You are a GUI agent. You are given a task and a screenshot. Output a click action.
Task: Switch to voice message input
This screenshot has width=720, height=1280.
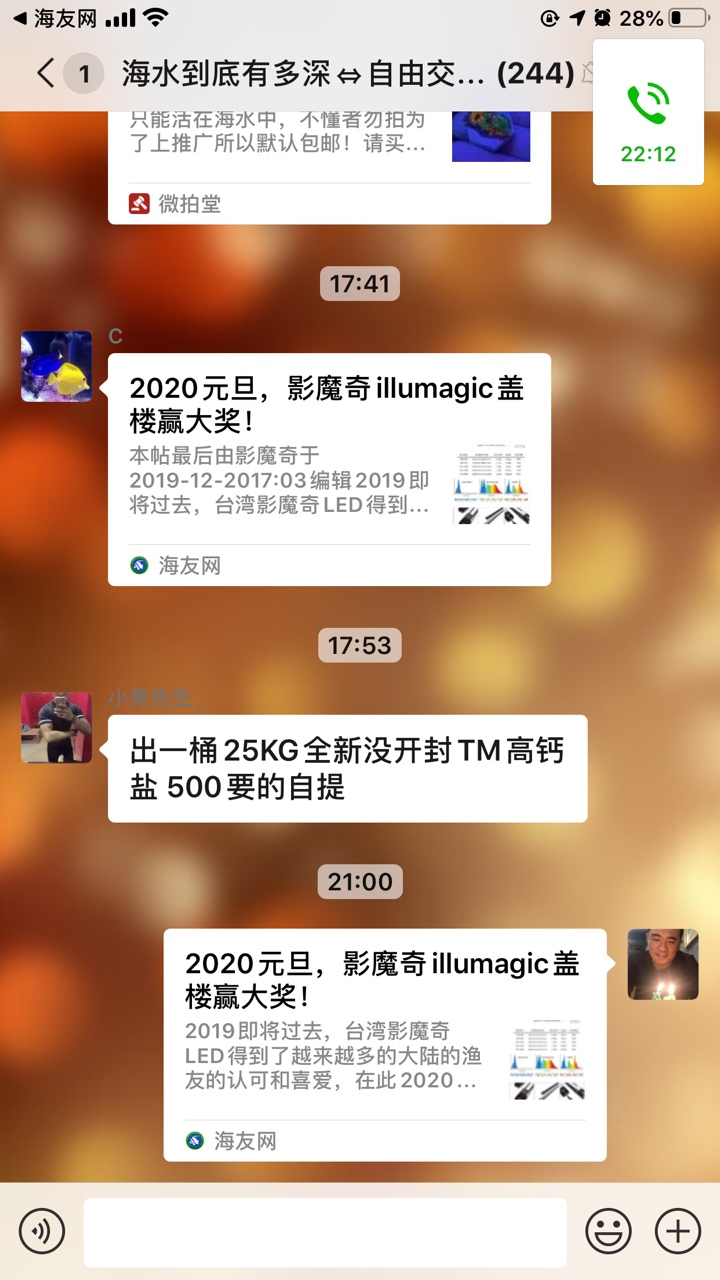point(42,1231)
